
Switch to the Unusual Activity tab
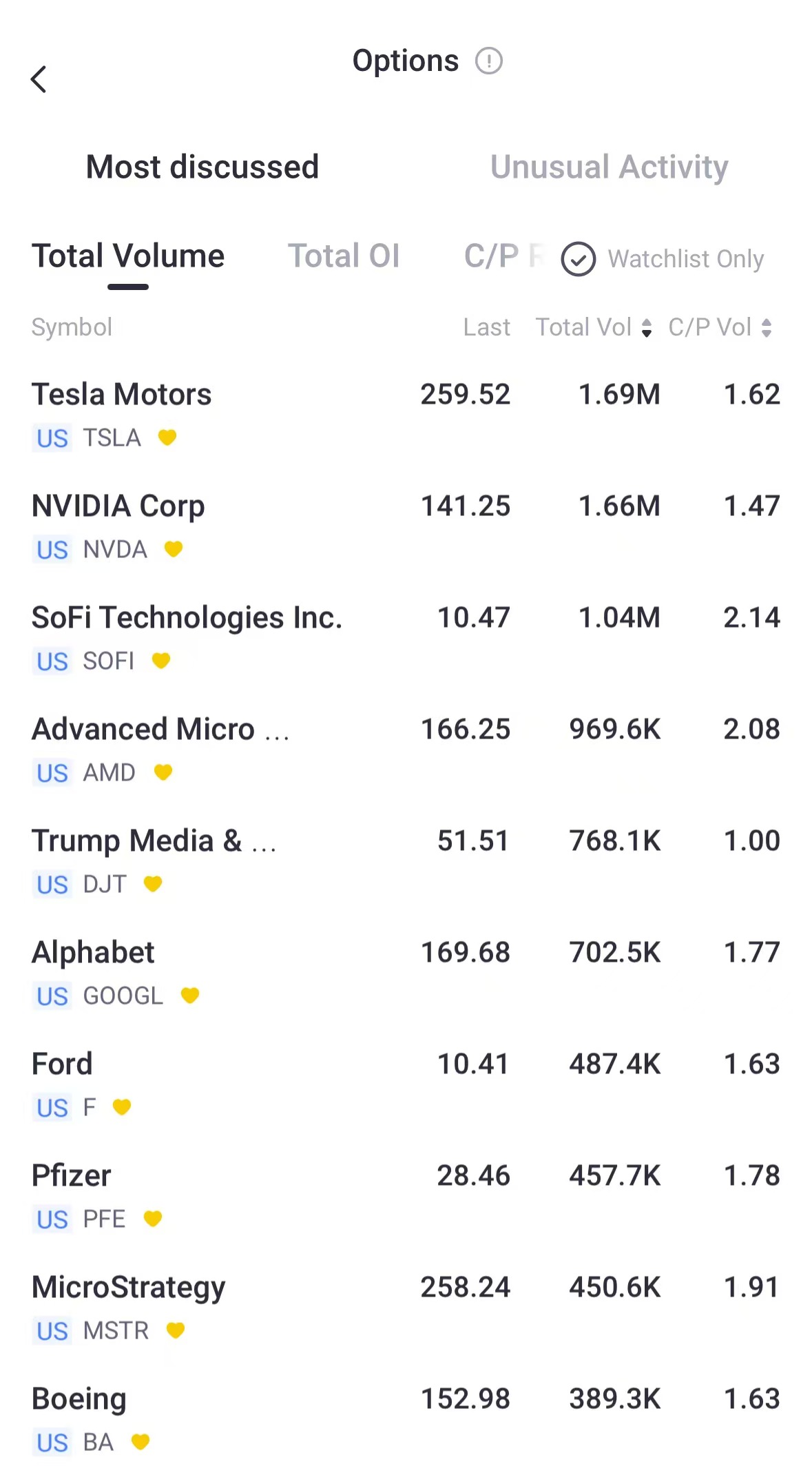pos(609,167)
